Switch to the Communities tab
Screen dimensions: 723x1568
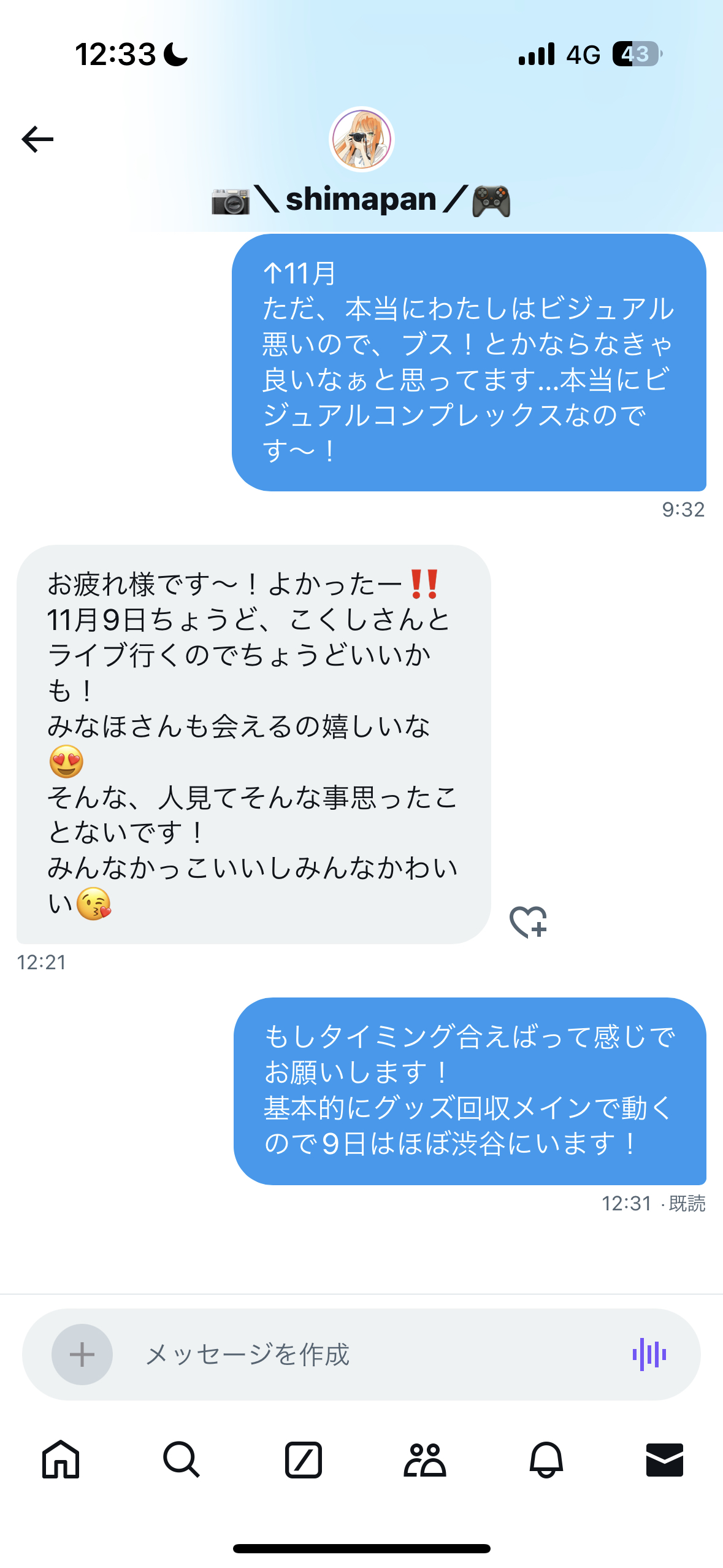tap(424, 1459)
